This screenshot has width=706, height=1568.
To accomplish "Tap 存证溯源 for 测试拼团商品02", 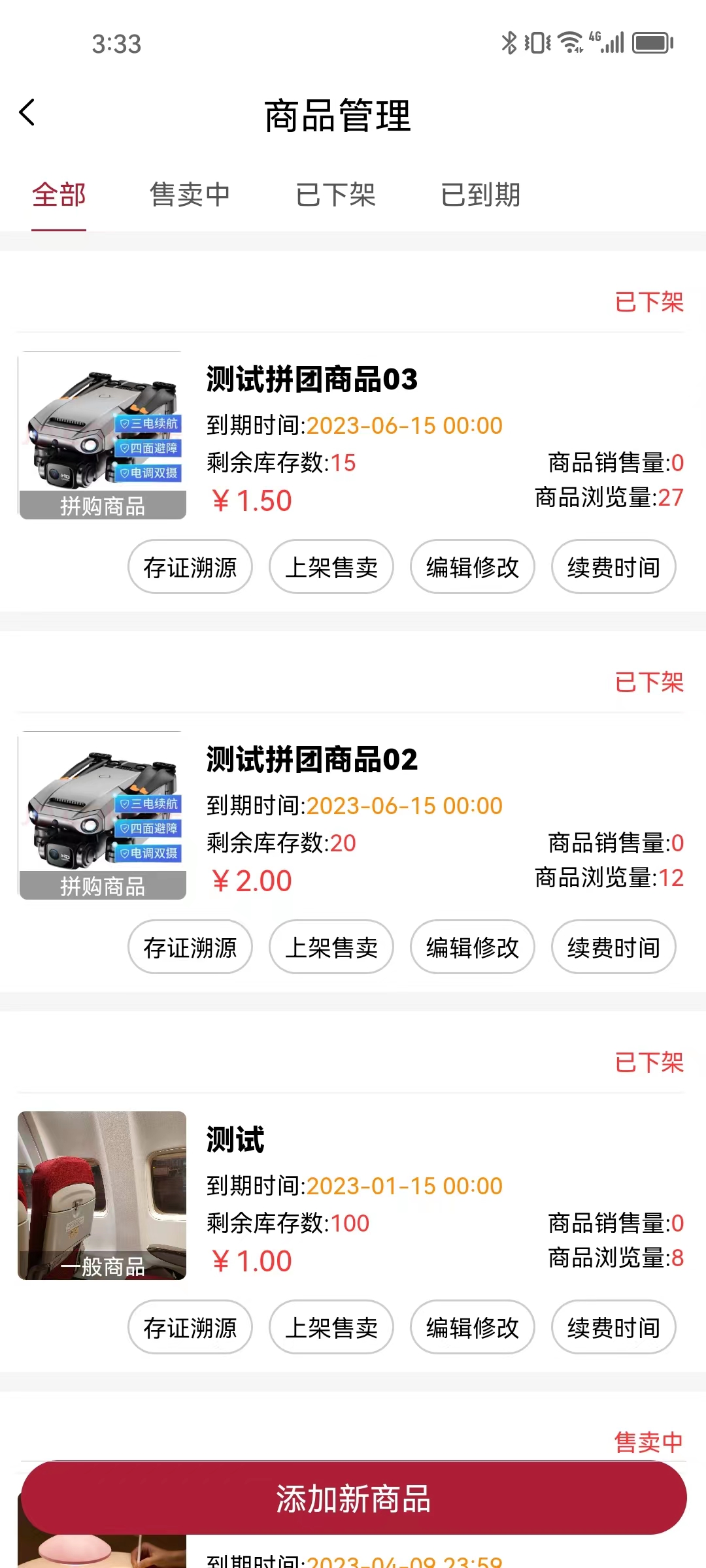I will (190, 947).
